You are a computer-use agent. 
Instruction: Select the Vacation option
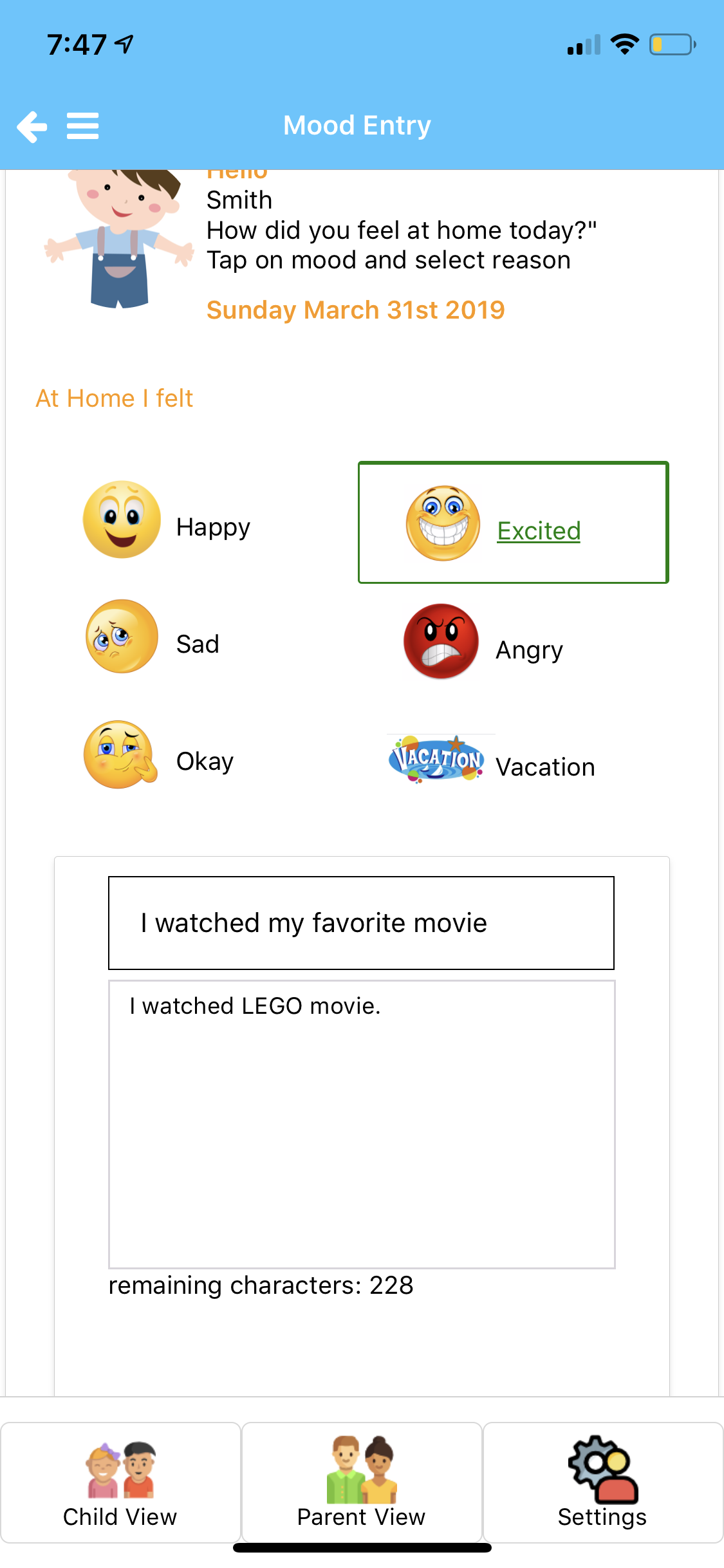click(x=492, y=763)
